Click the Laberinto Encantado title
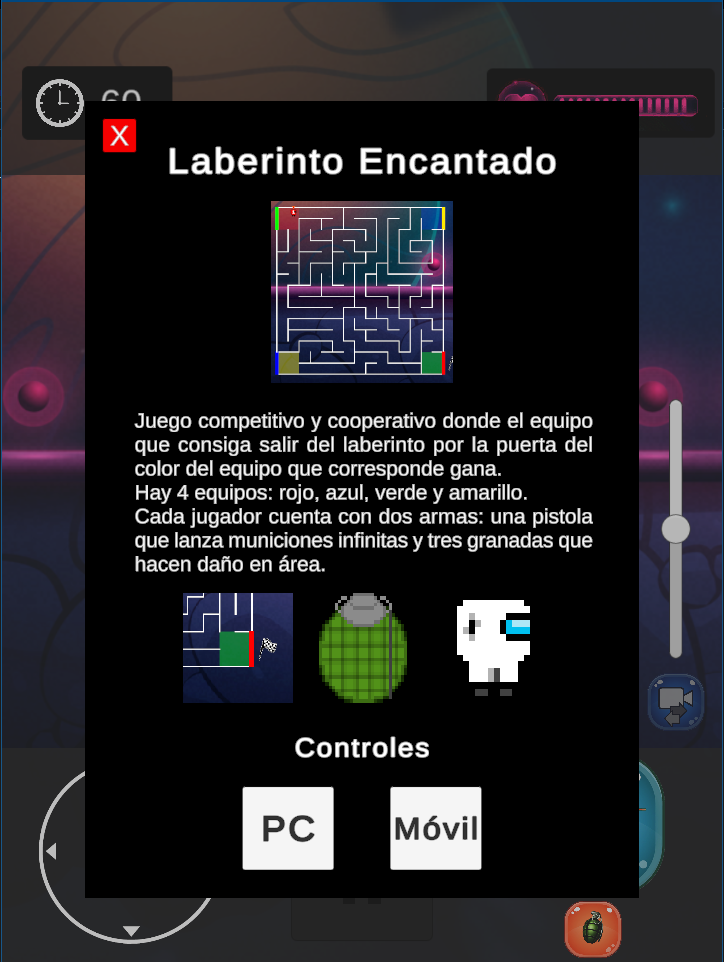Image resolution: width=724 pixels, height=962 pixels. 362,161
